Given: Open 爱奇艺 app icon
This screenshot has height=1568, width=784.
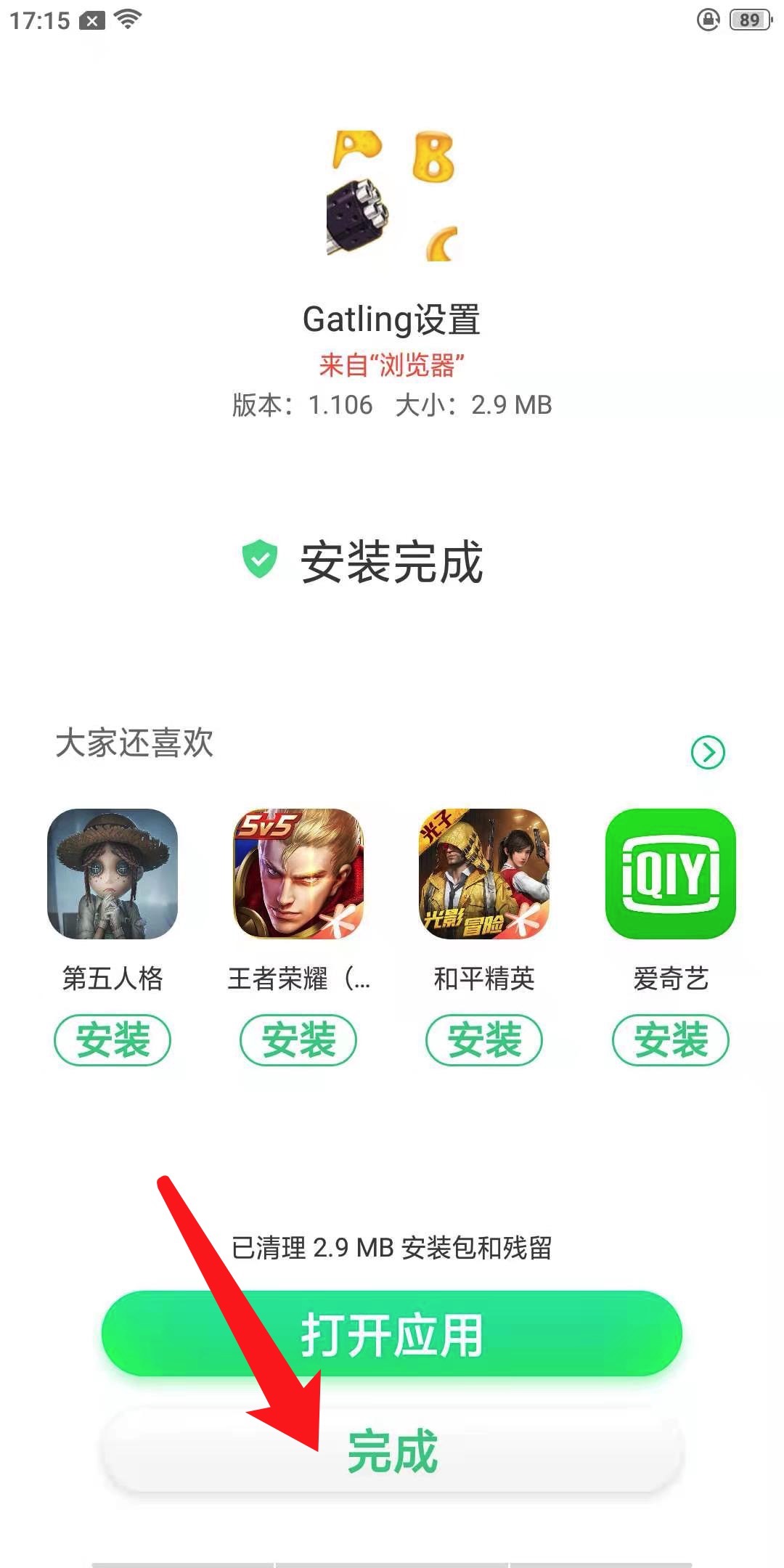Looking at the screenshot, I should [671, 874].
